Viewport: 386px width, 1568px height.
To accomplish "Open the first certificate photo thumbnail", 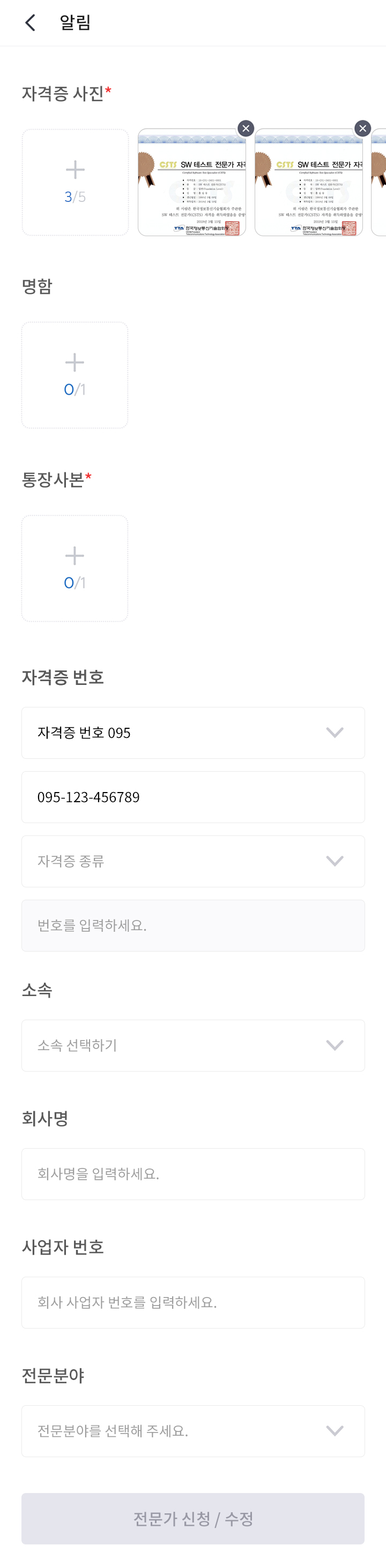I will point(191,185).
